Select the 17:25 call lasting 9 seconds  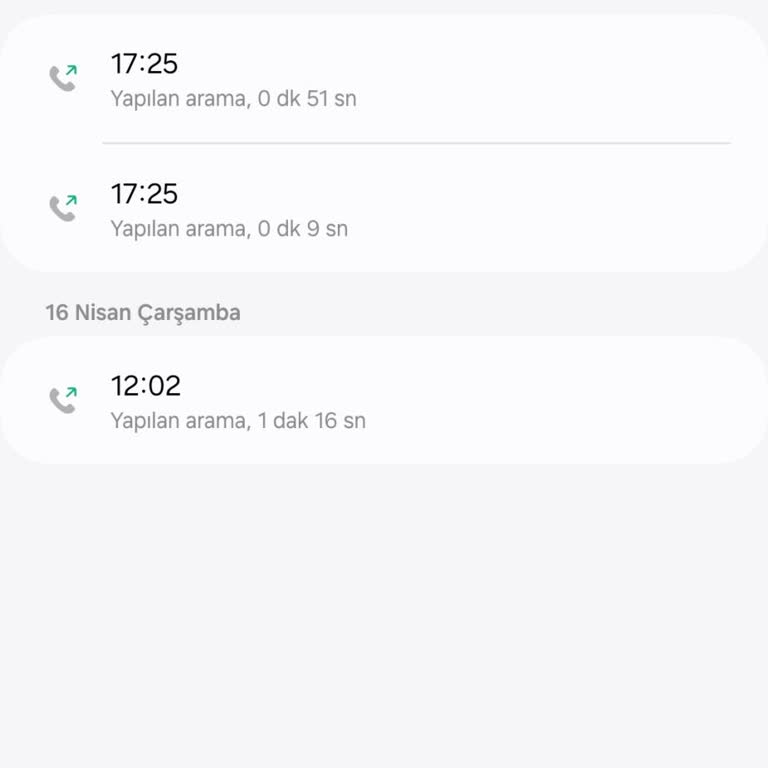pyautogui.click(x=384, y=209)
